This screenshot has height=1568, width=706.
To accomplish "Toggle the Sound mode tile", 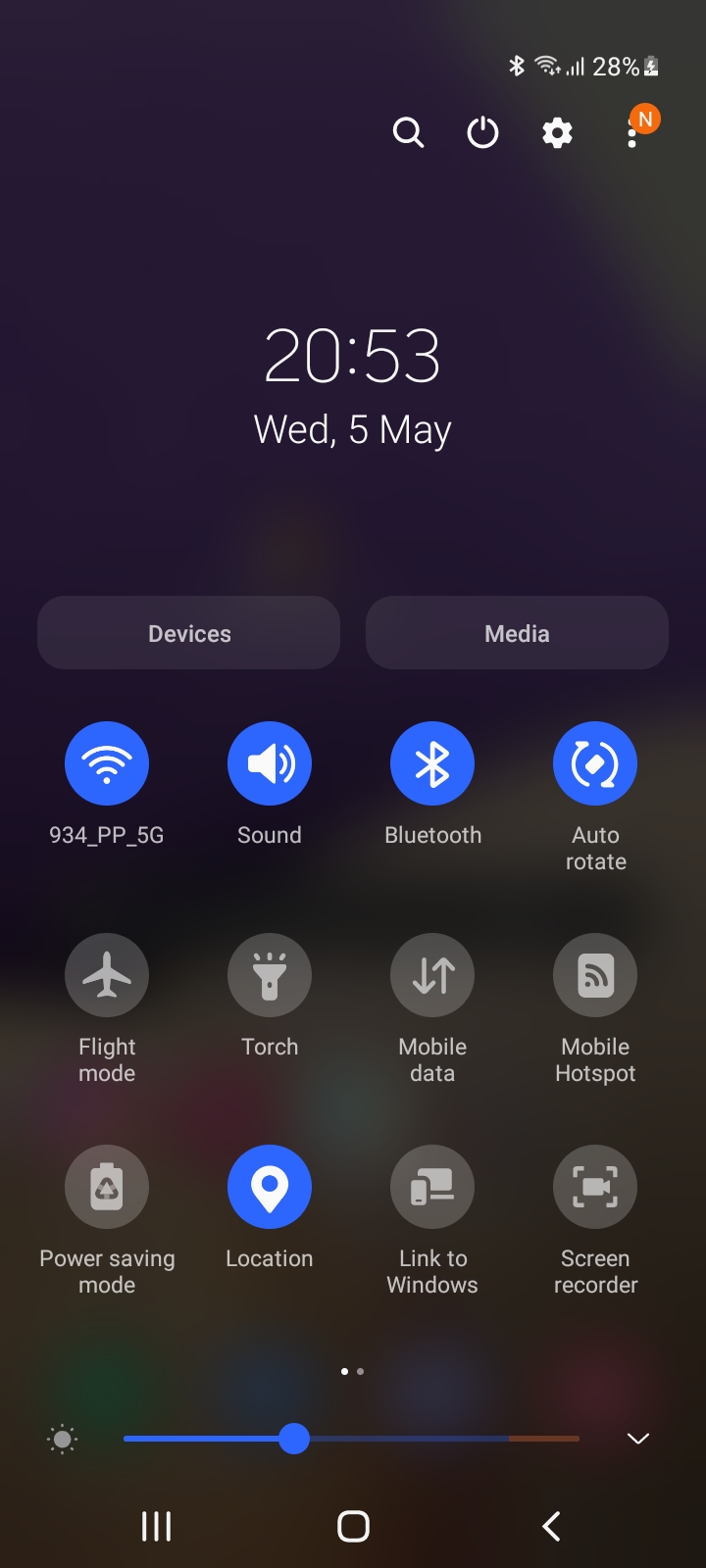I will (x=270, y=763).
